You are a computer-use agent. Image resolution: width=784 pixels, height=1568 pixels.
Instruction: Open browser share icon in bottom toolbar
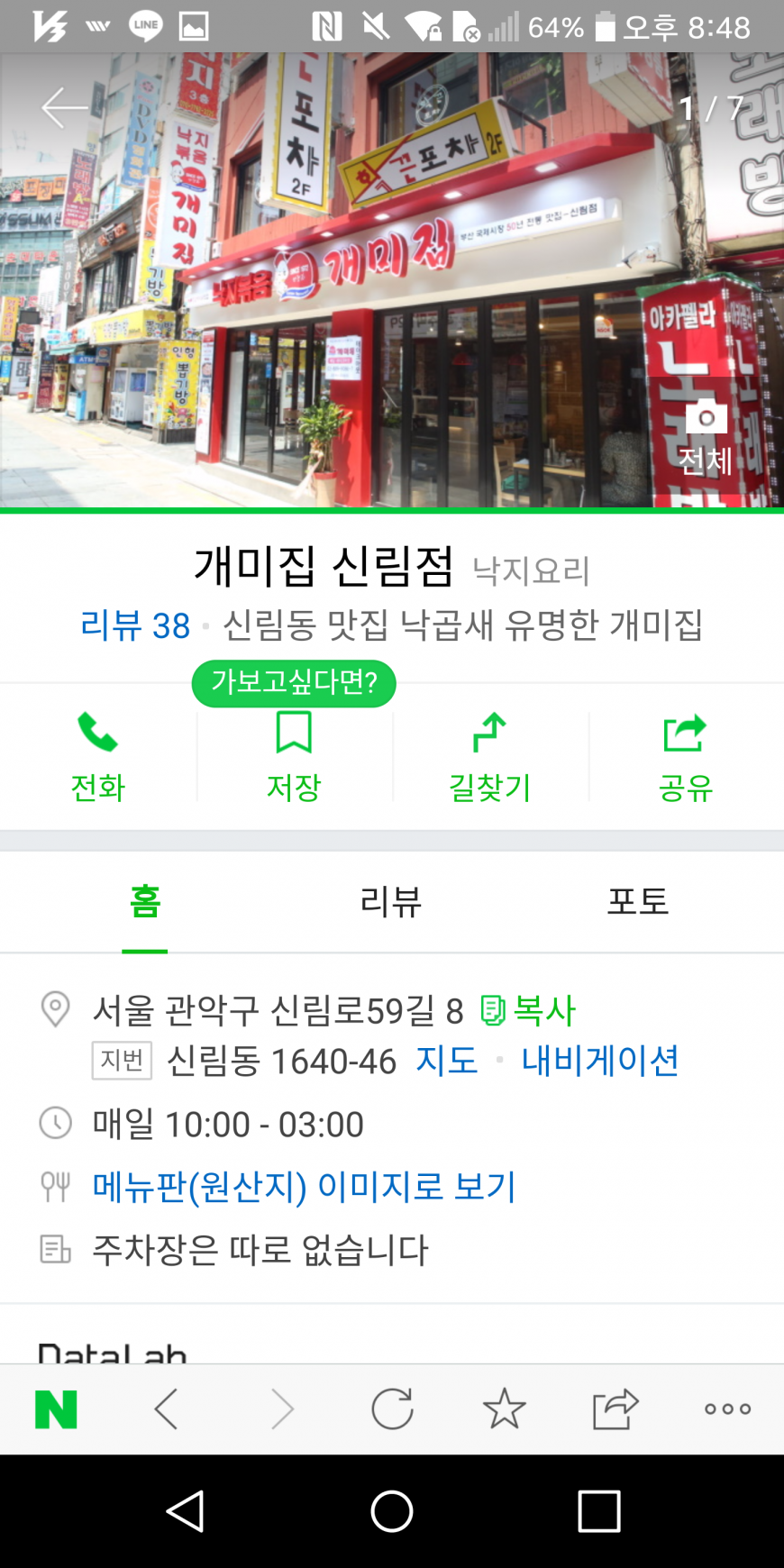[615, 1409]
